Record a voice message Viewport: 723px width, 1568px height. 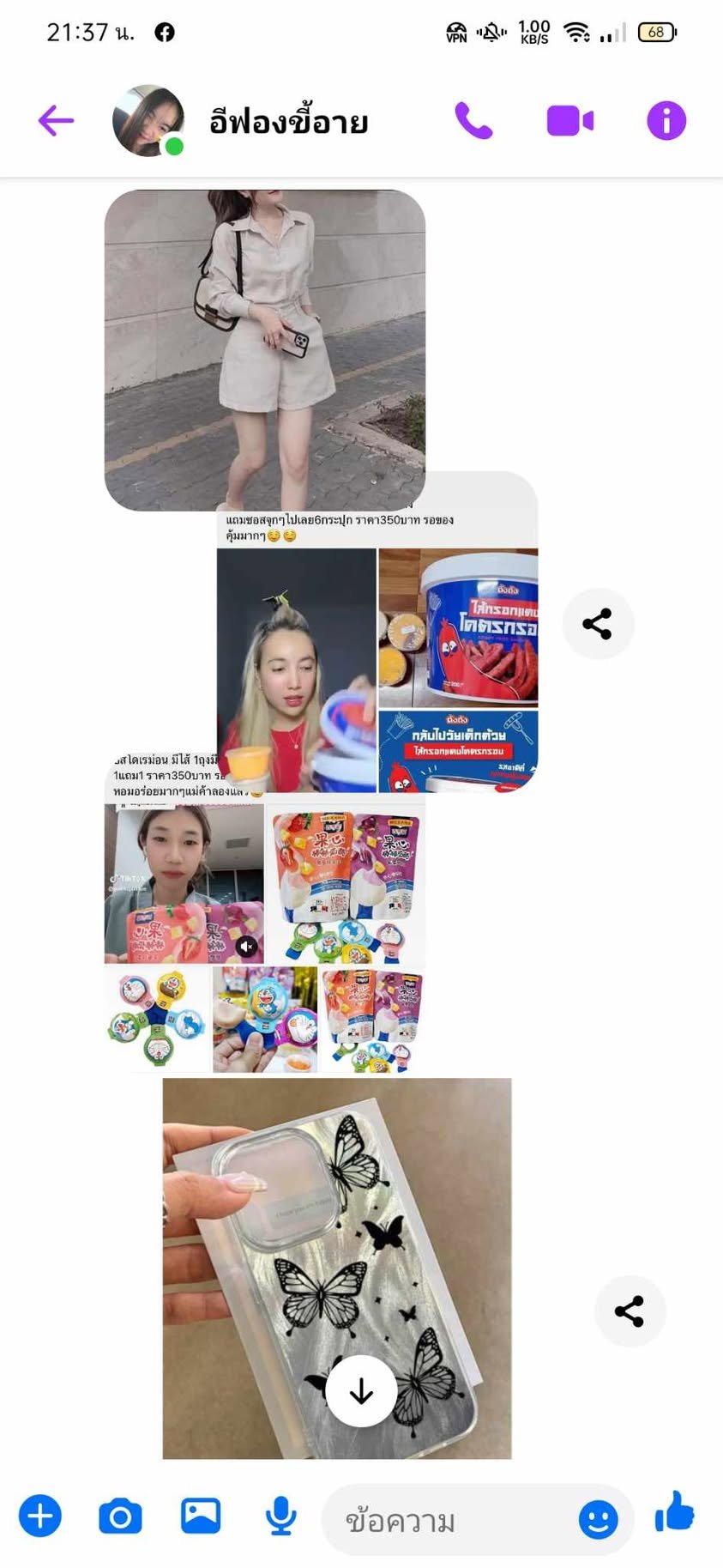(280, 1517)
